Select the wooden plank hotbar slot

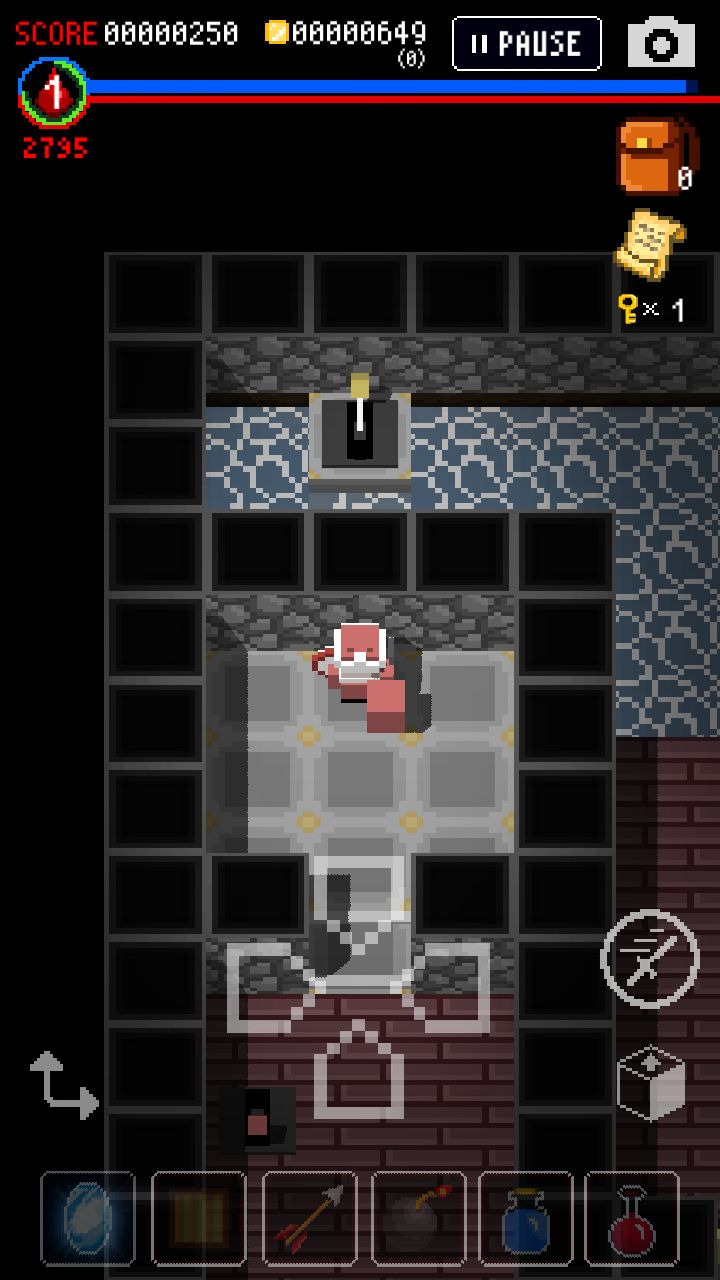tap(198, 1218)
